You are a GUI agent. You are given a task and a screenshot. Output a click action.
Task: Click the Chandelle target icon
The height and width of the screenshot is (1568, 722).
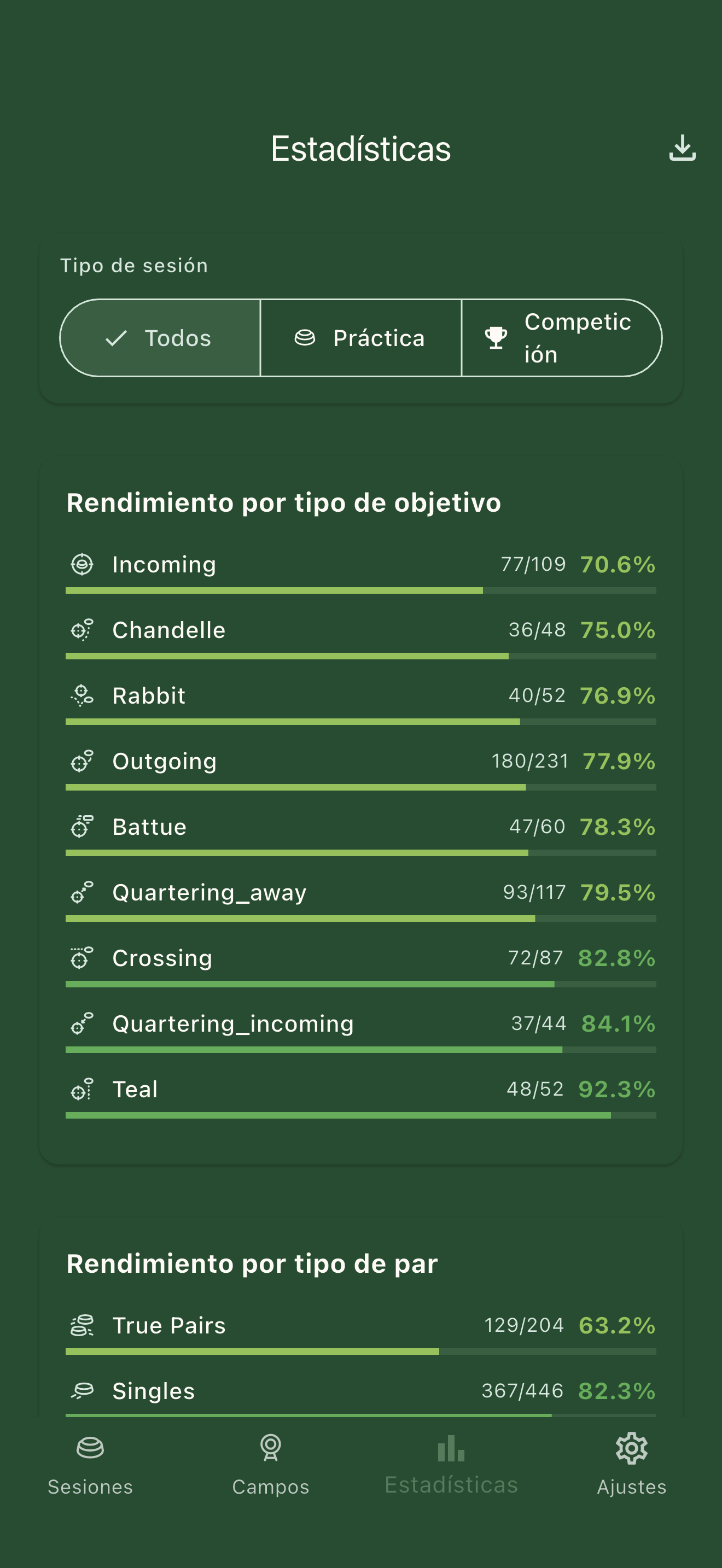pos(83,630)
